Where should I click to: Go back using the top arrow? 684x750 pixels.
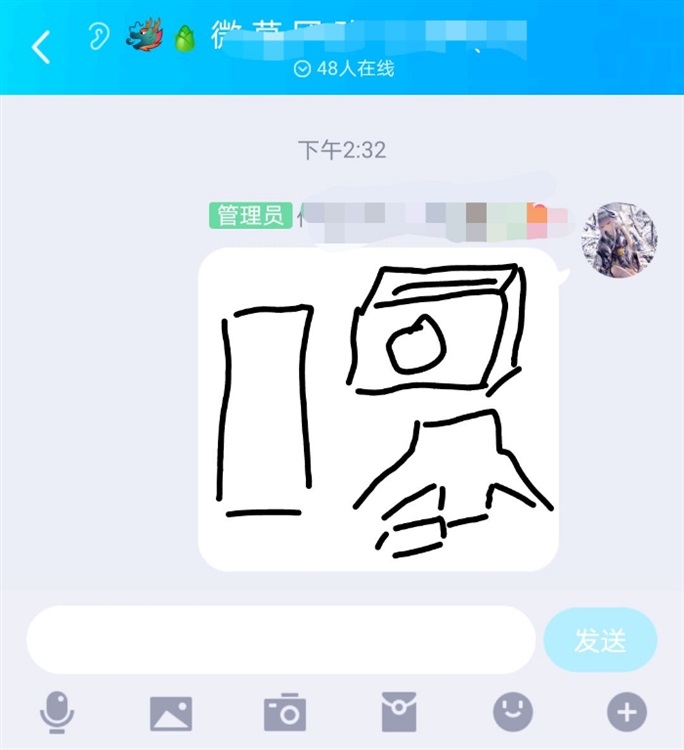click(x=41, y=47)
